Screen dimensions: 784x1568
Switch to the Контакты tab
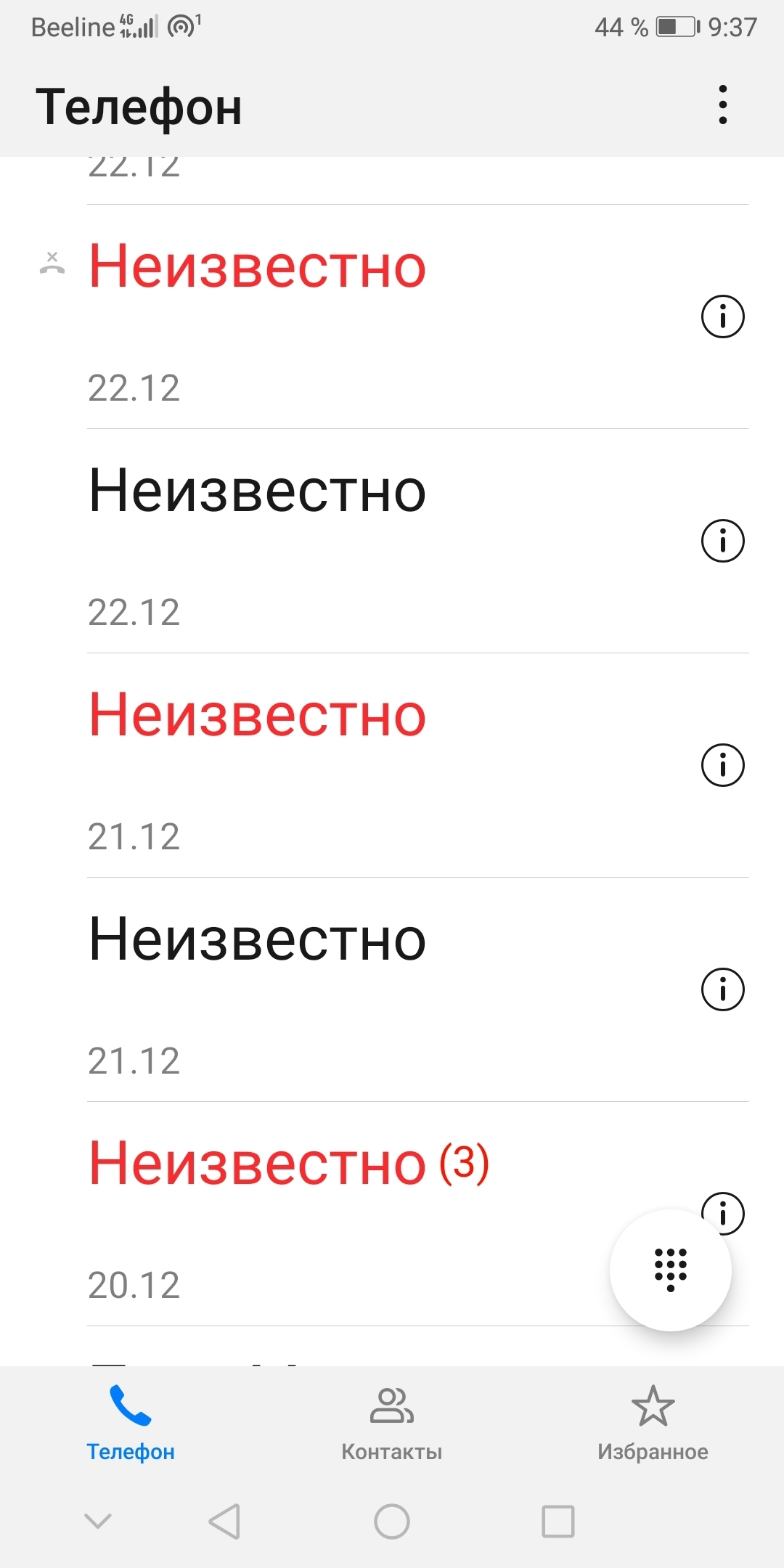[x=392, y=1423]
